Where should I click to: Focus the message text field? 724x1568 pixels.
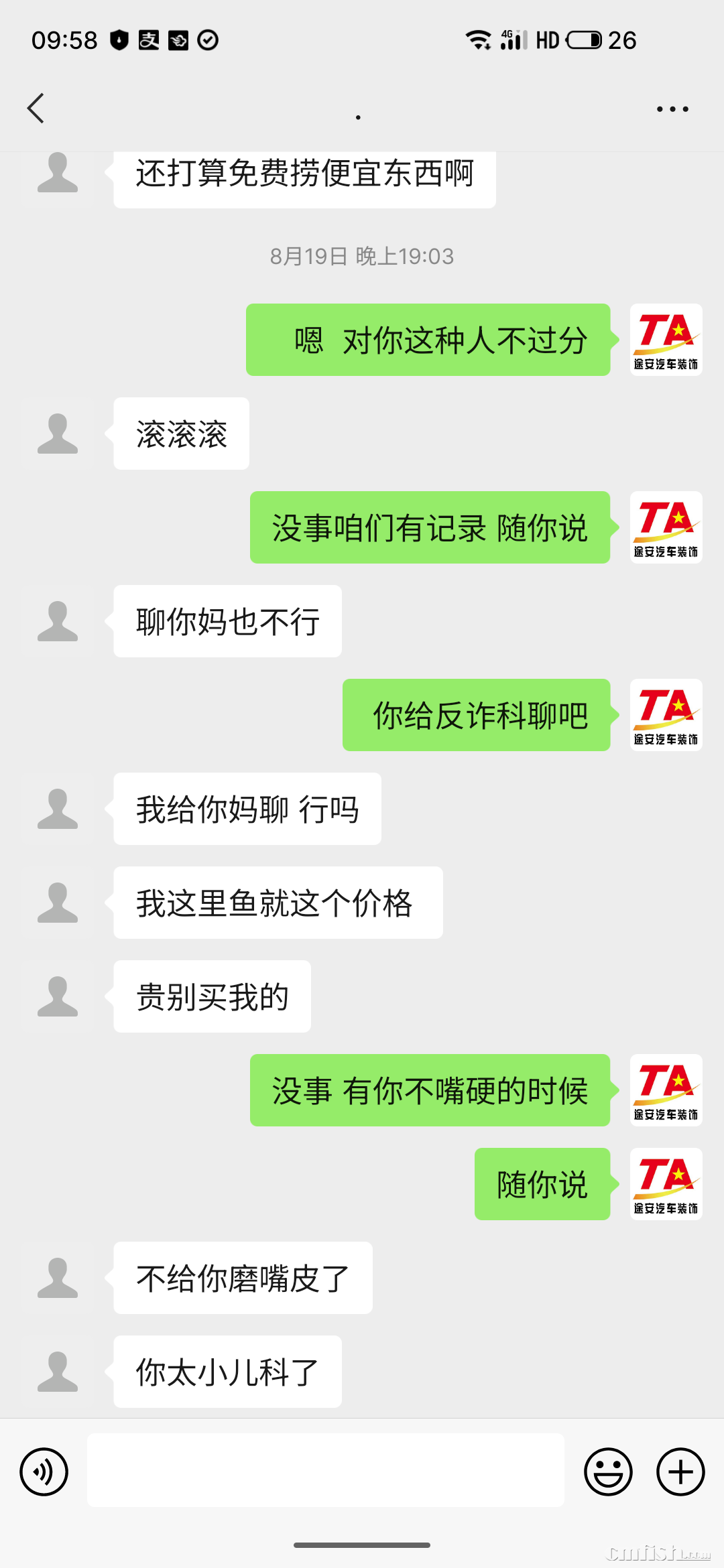pyautogui.click(x=326, y=1470)
